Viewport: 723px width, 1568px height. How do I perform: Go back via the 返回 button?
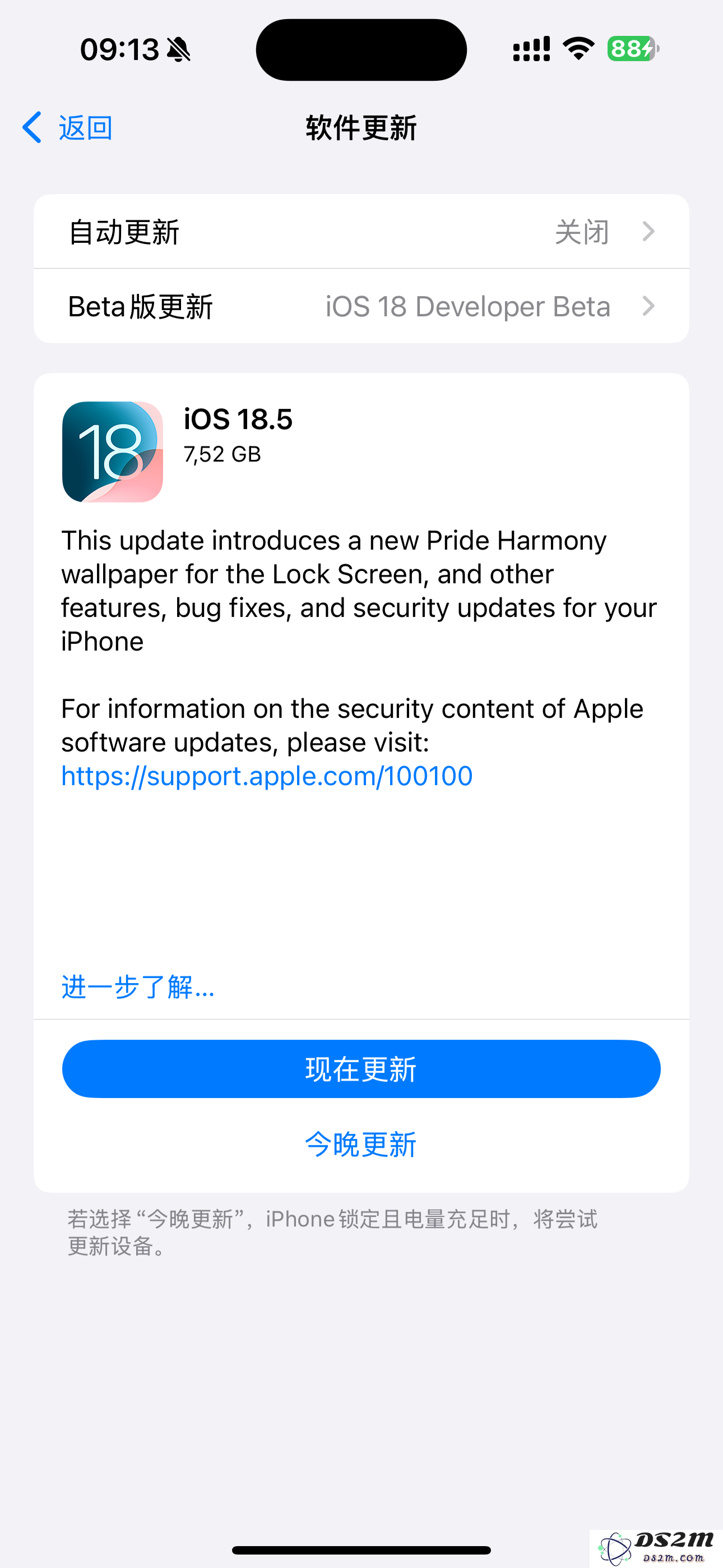pyautogui.click(x=67, y=128)
